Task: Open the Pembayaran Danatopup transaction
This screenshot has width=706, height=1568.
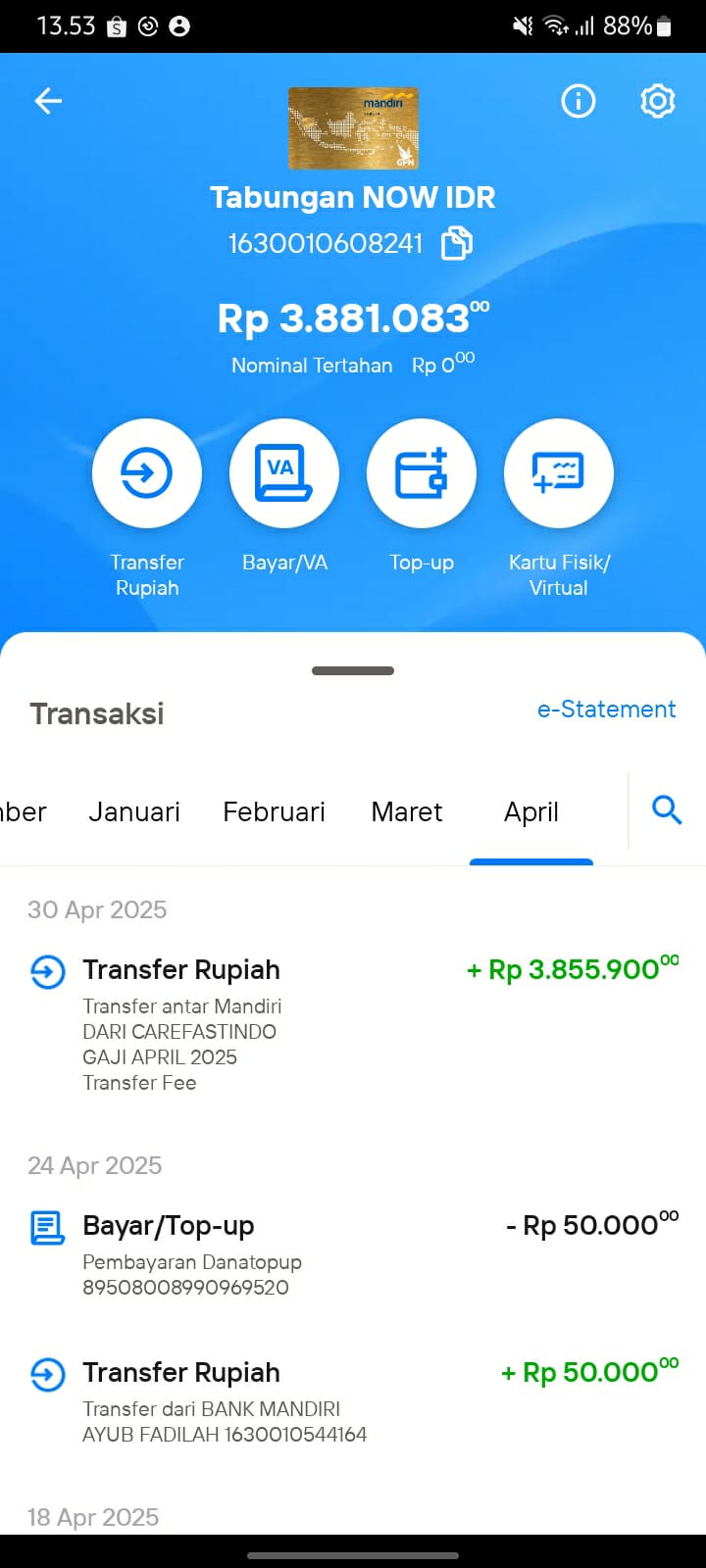Action: pyautogui.click(x=353, y=1254)
